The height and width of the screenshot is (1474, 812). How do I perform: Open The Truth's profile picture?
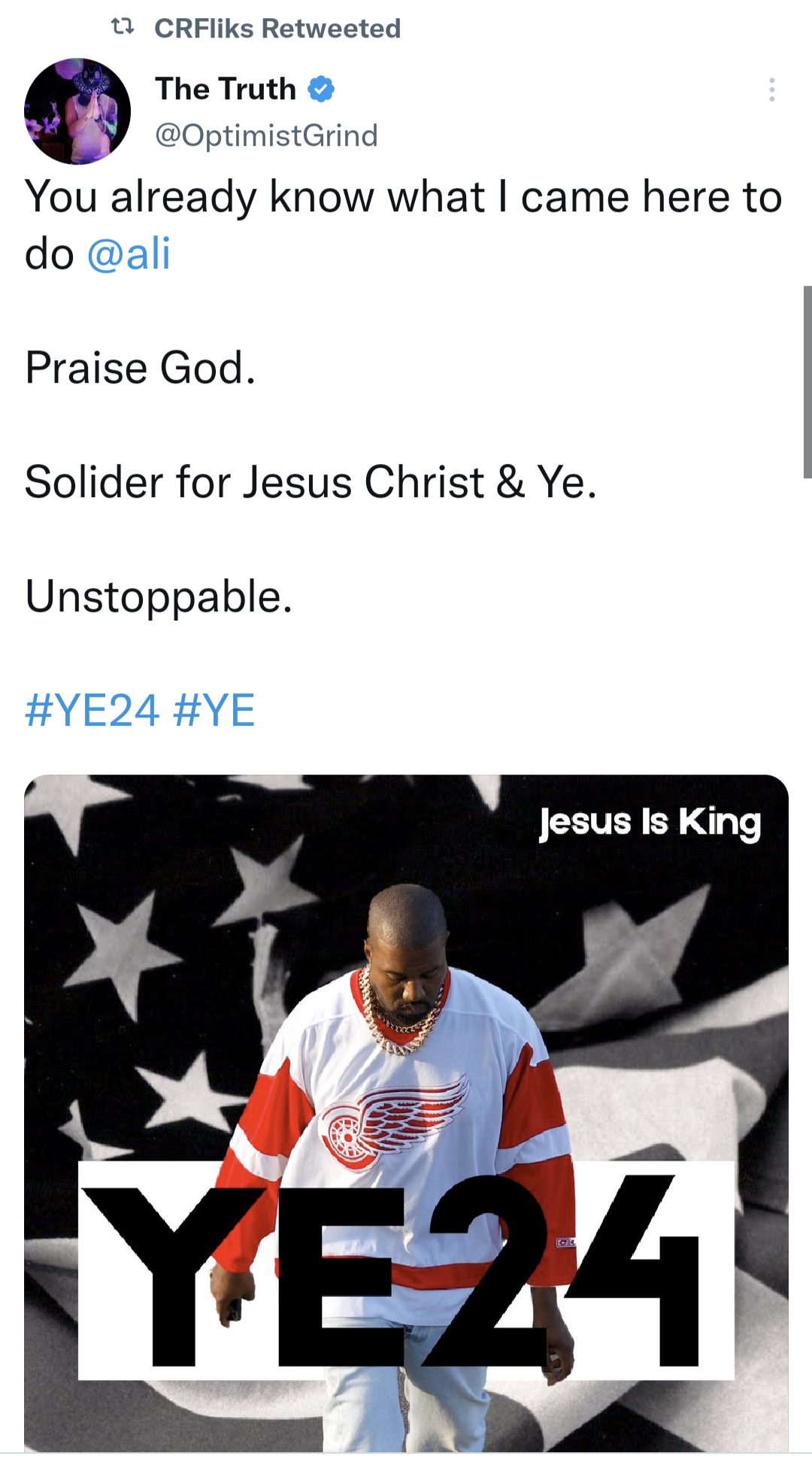(77, 111)
